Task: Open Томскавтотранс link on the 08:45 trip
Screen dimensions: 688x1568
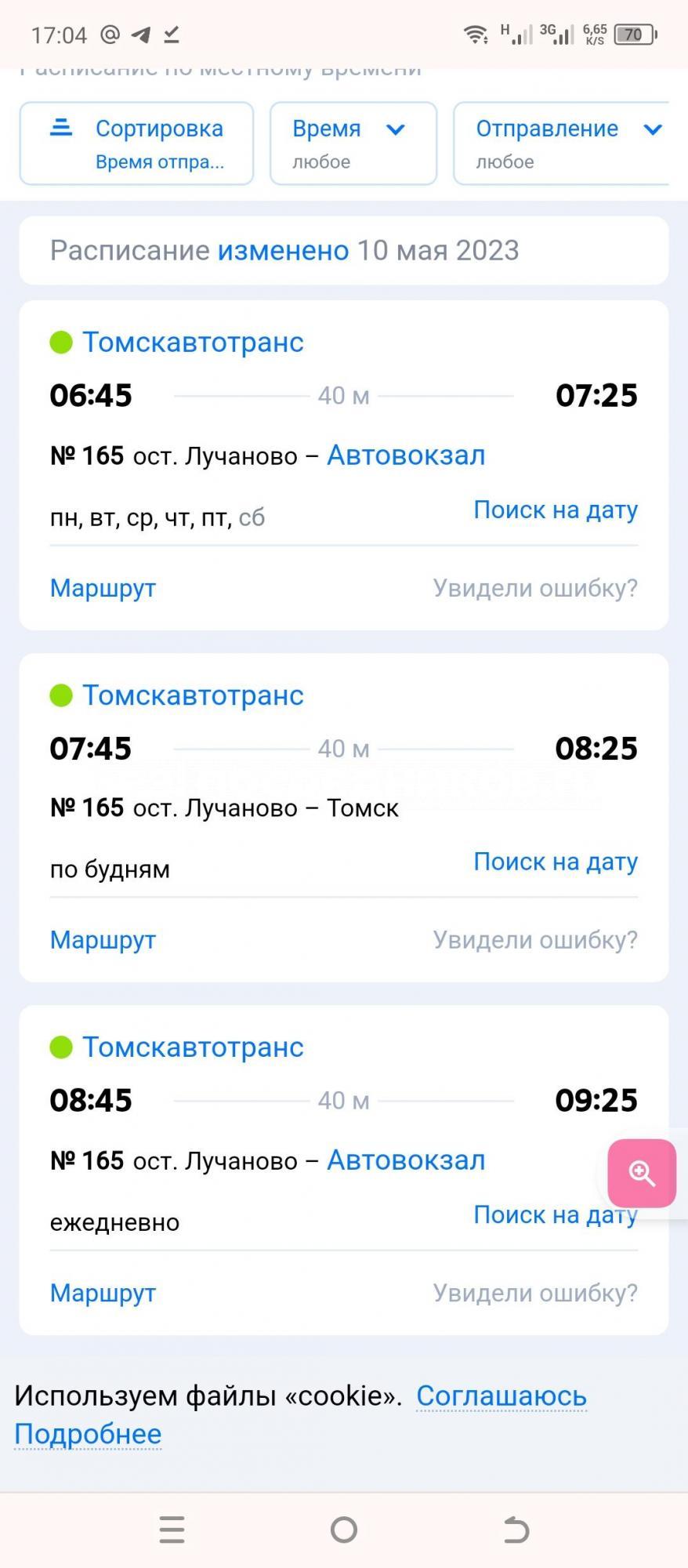Action: (193, 1047)
